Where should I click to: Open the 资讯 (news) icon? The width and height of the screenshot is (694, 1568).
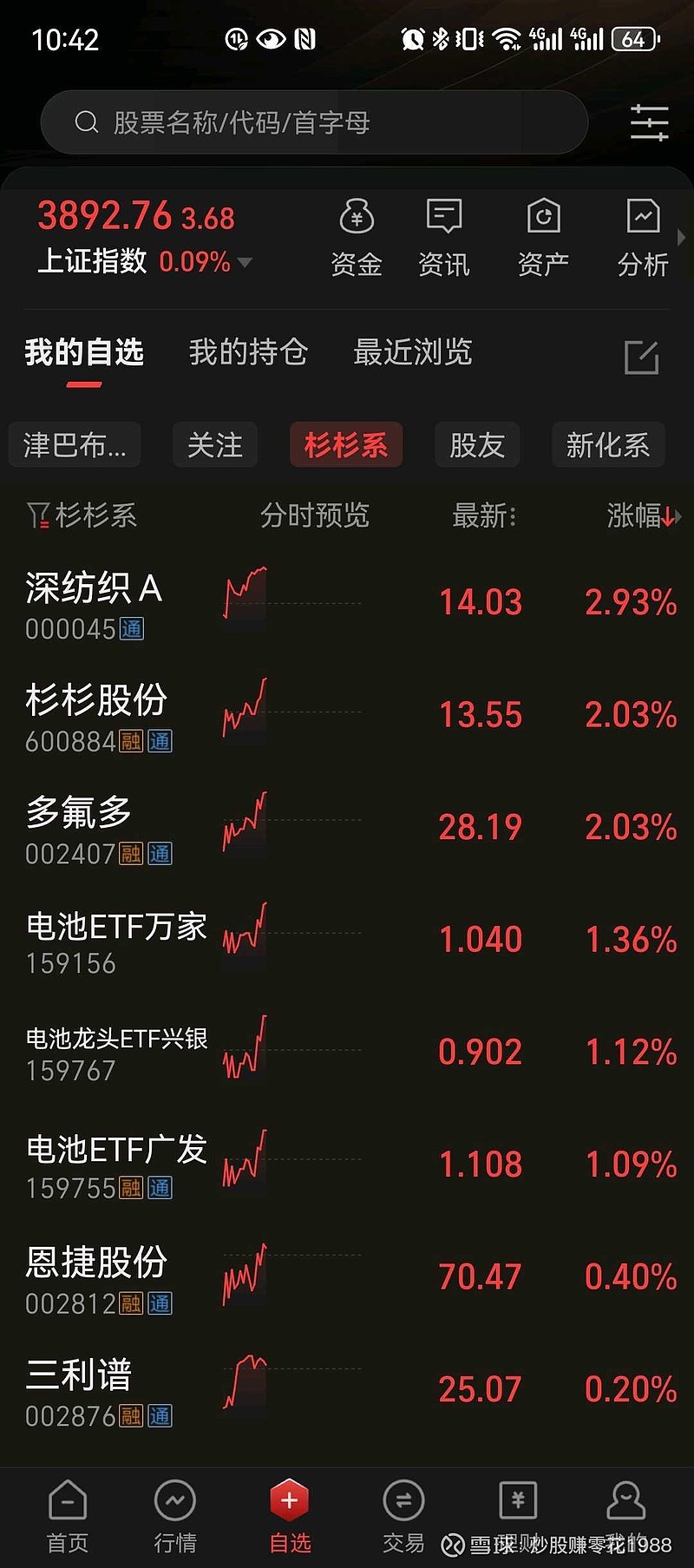[x=443, y=234]
